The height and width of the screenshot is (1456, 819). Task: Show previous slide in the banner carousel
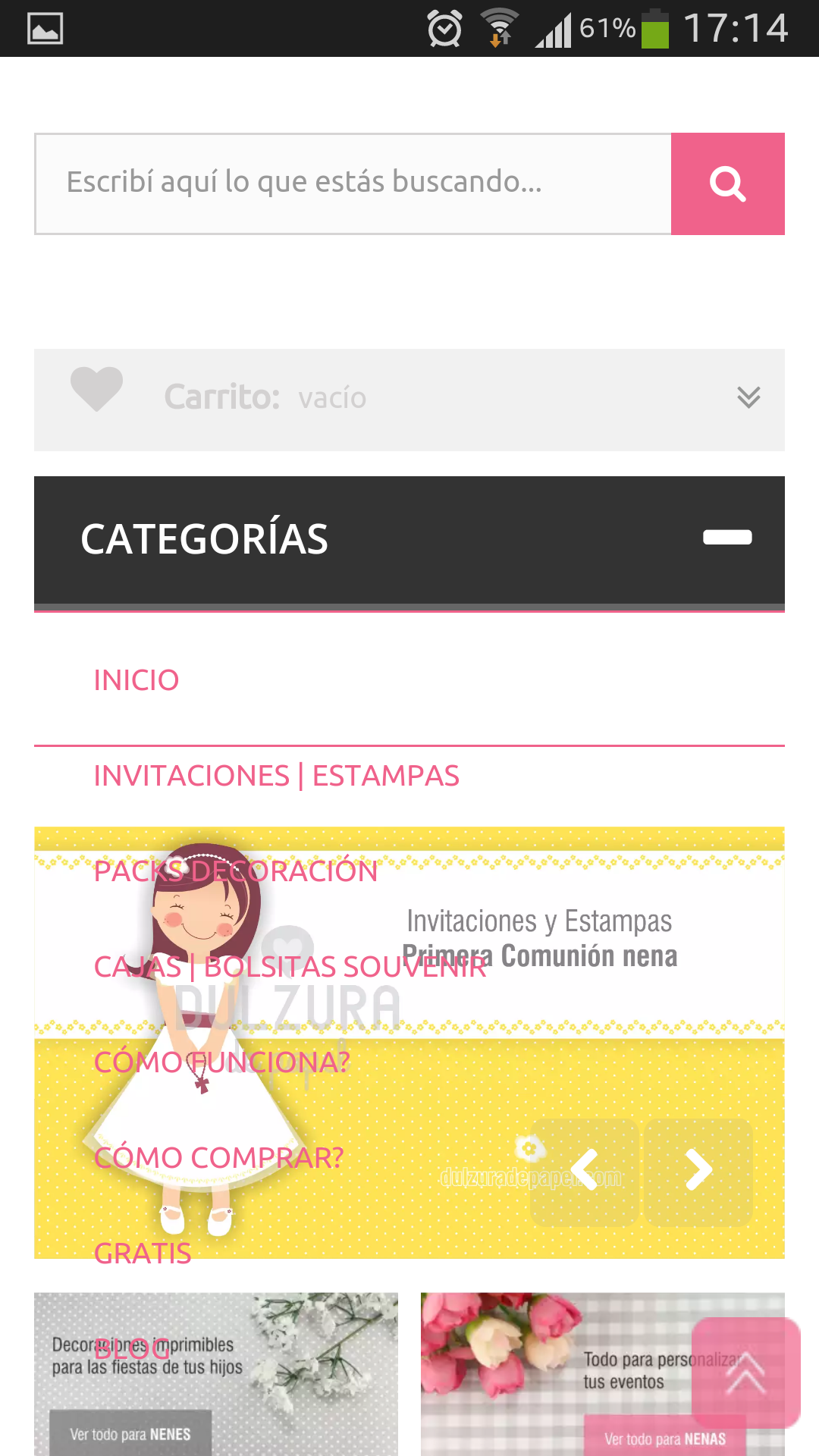click(584, 1172)
